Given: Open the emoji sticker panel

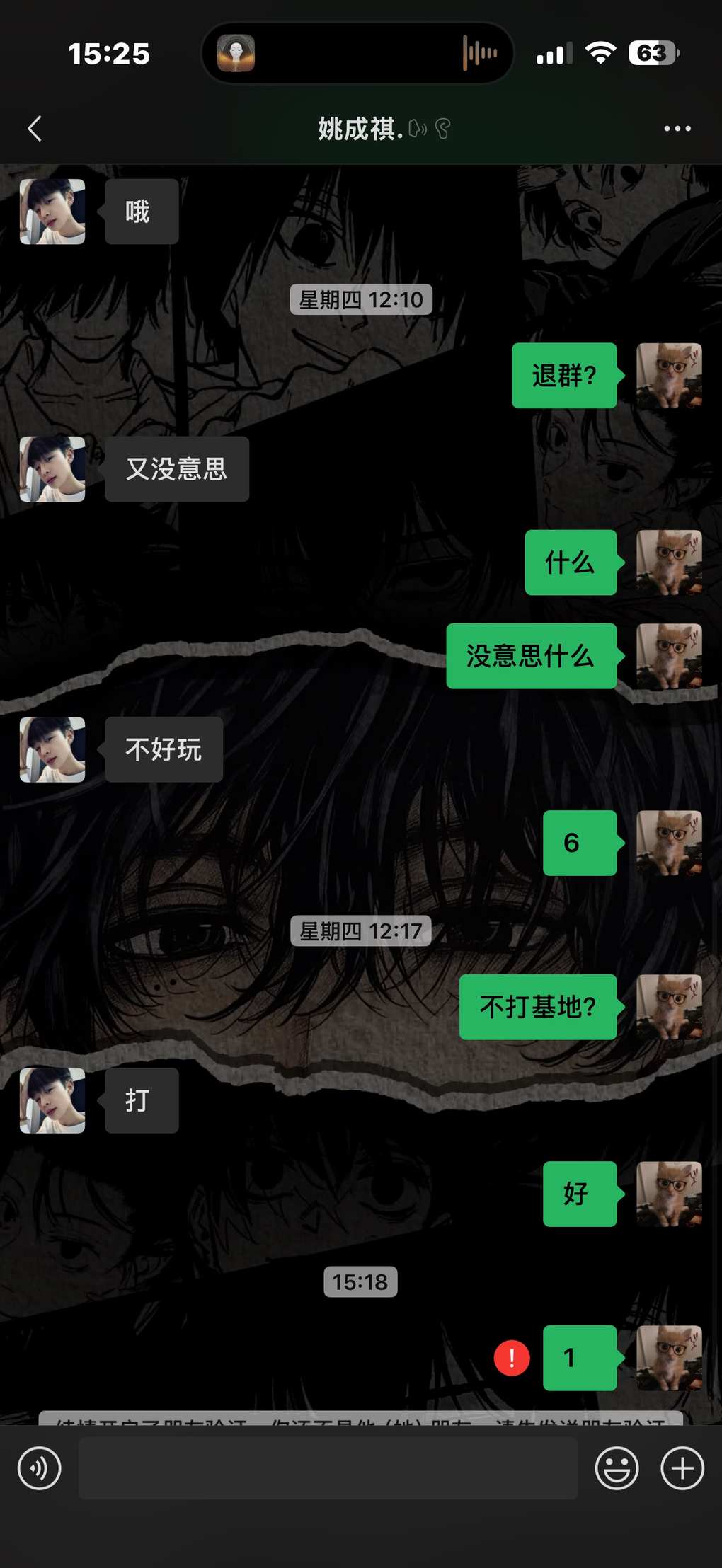Looking at the screenshot, I should (617, 1468).
